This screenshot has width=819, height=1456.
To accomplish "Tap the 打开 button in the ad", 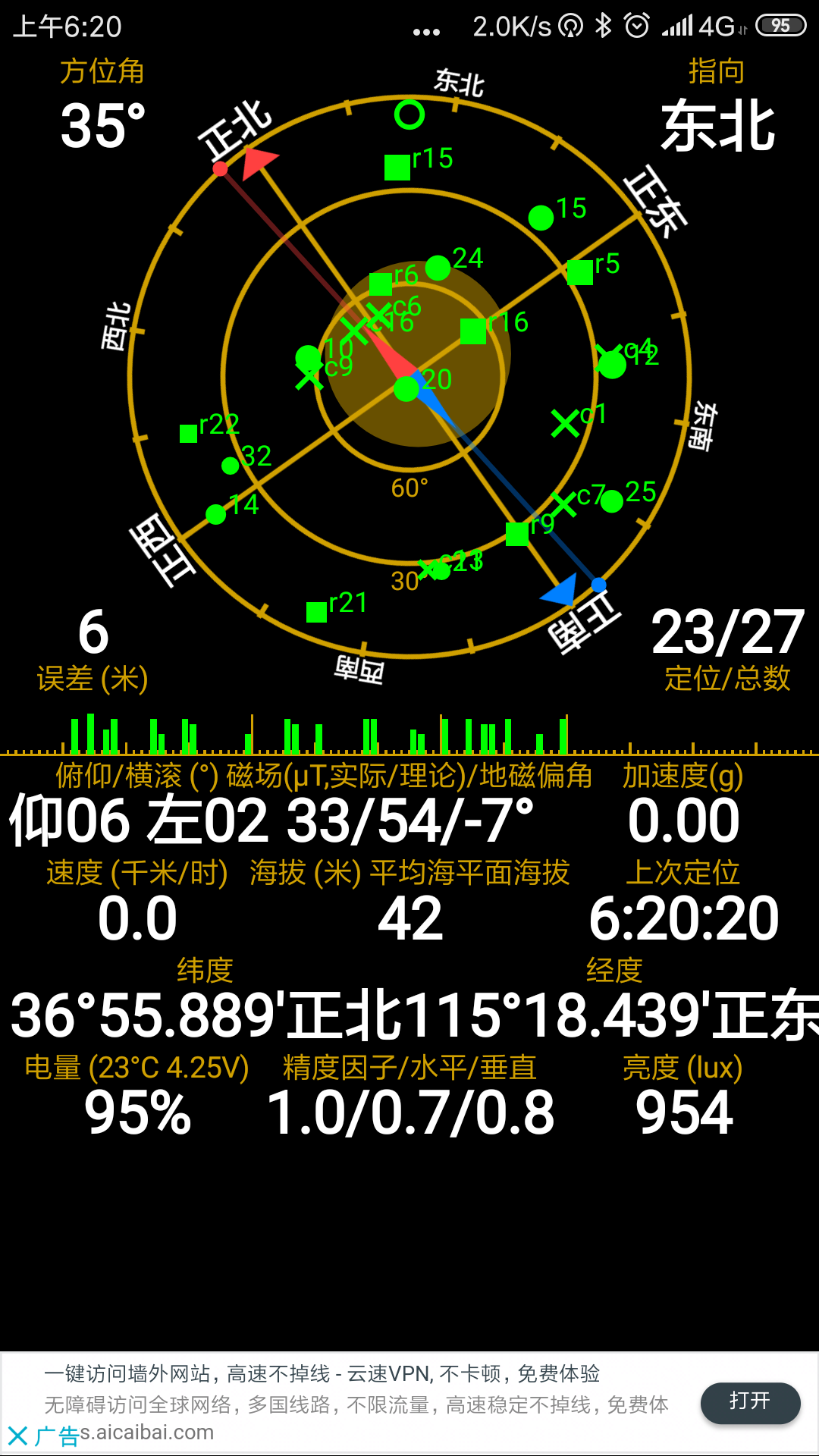I will point(749,1402).
